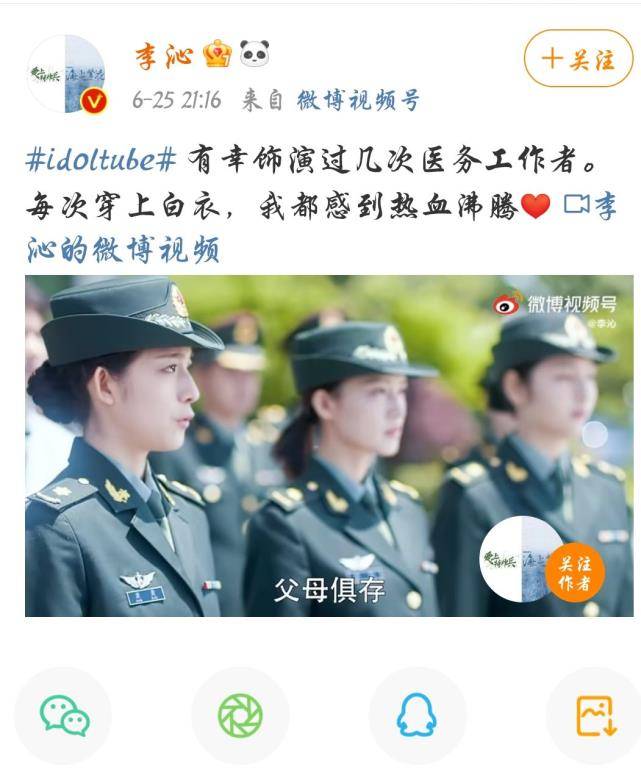Image resolution: width=641 pixels, height=774 pixels.
Task: Tap the orange 关注作者 badge on video
Action: point(575,573)
